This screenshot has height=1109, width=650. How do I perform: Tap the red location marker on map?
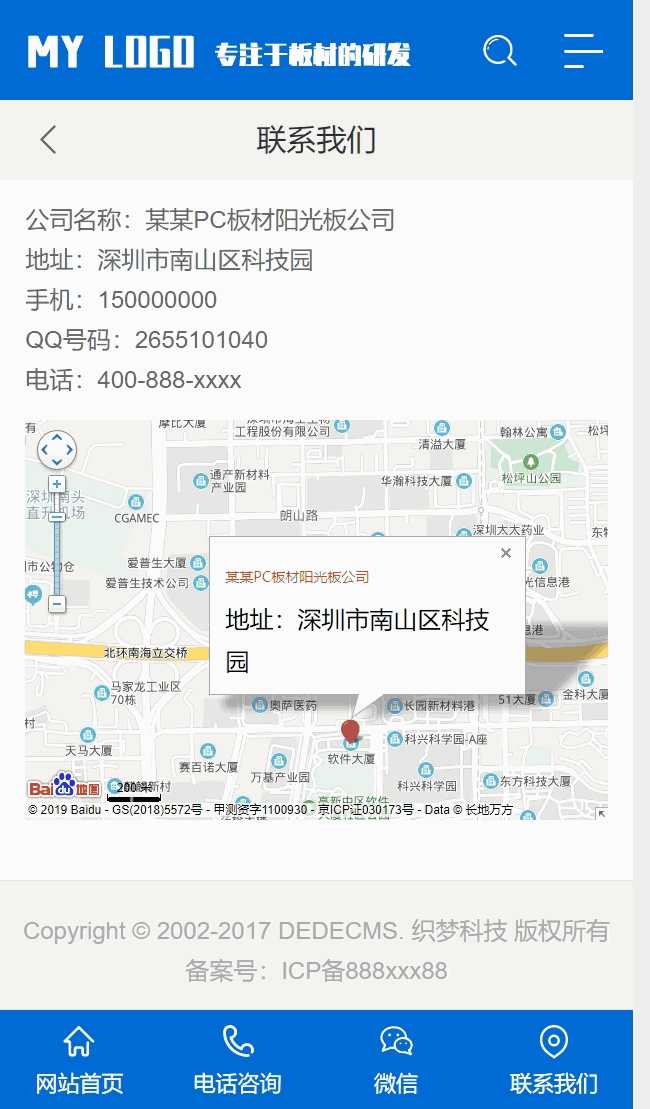(350, 732)
